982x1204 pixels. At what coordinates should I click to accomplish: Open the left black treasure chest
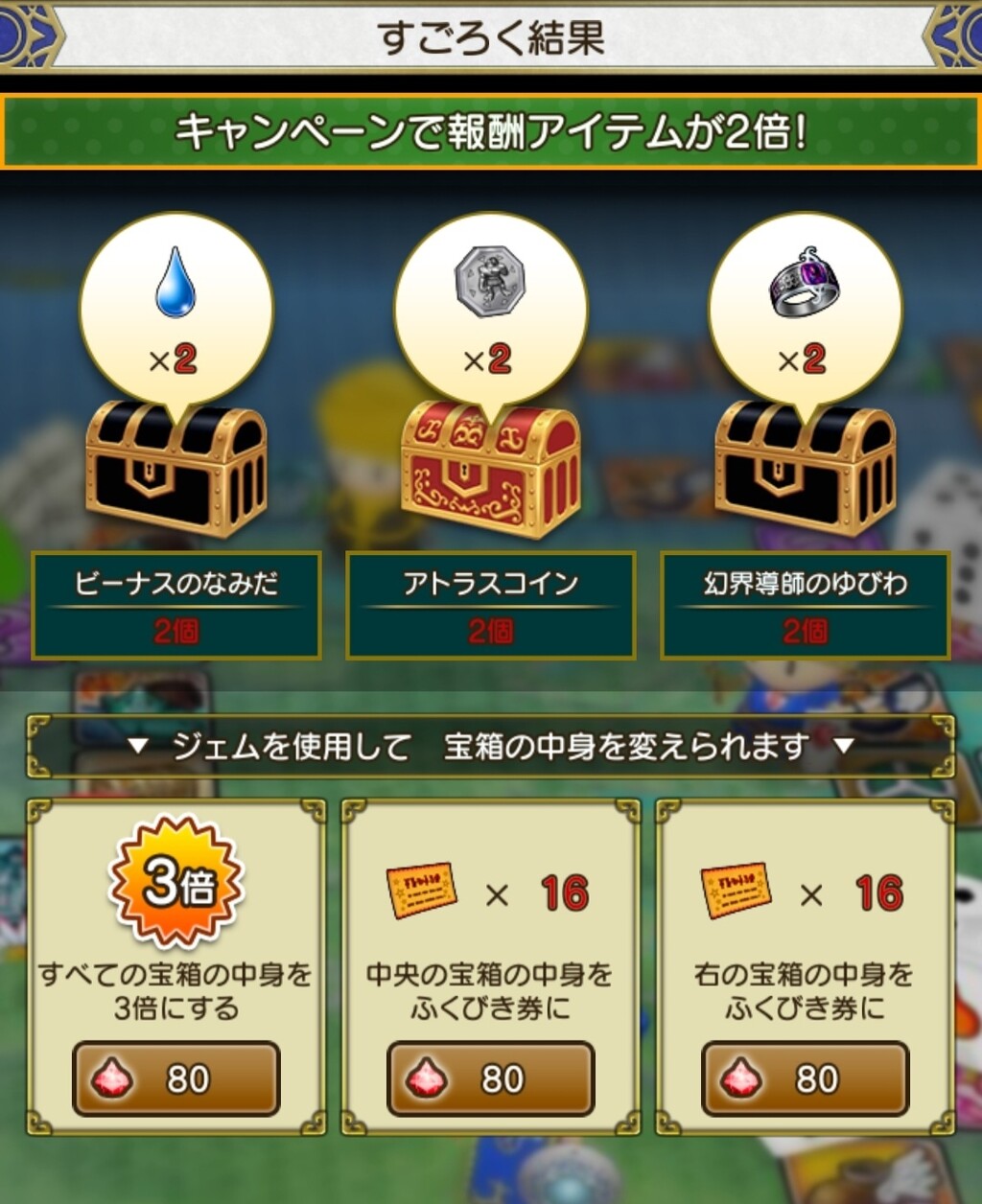click(177, 475)
